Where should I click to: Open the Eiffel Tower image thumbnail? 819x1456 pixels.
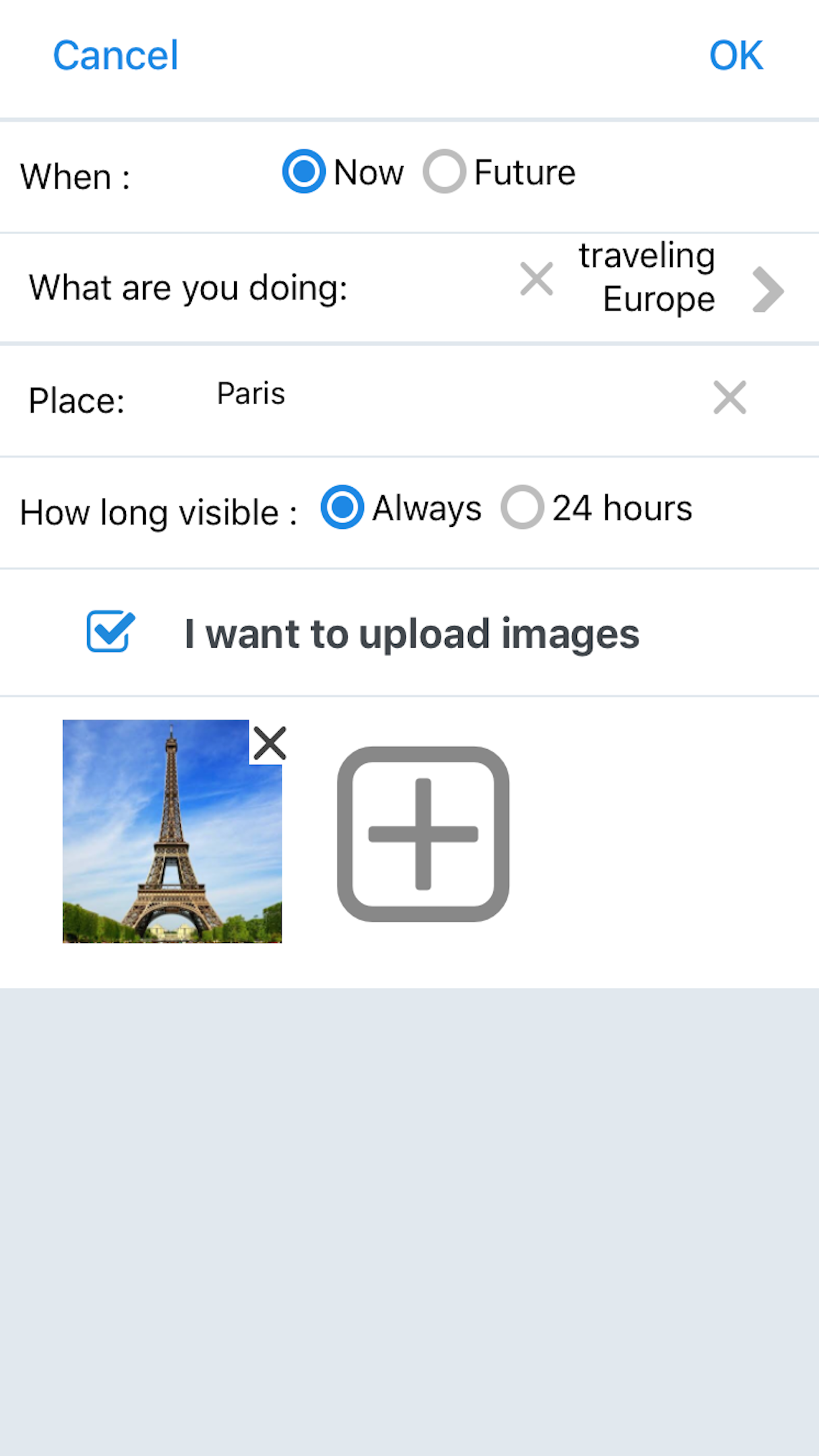pyautogui.click(x=172, y=832)
